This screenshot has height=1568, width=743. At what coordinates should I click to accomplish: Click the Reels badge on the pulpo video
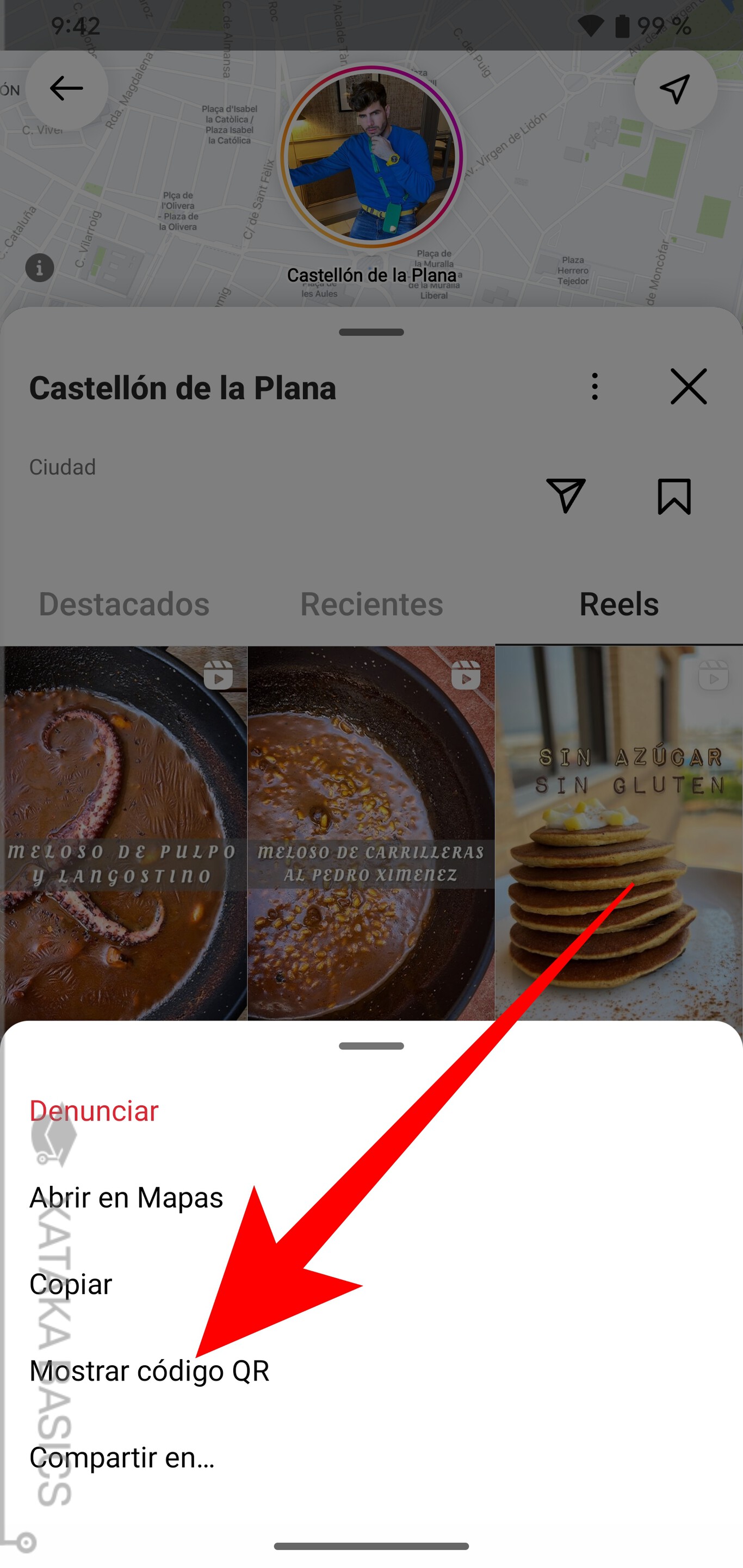click(x=219, y=674)
